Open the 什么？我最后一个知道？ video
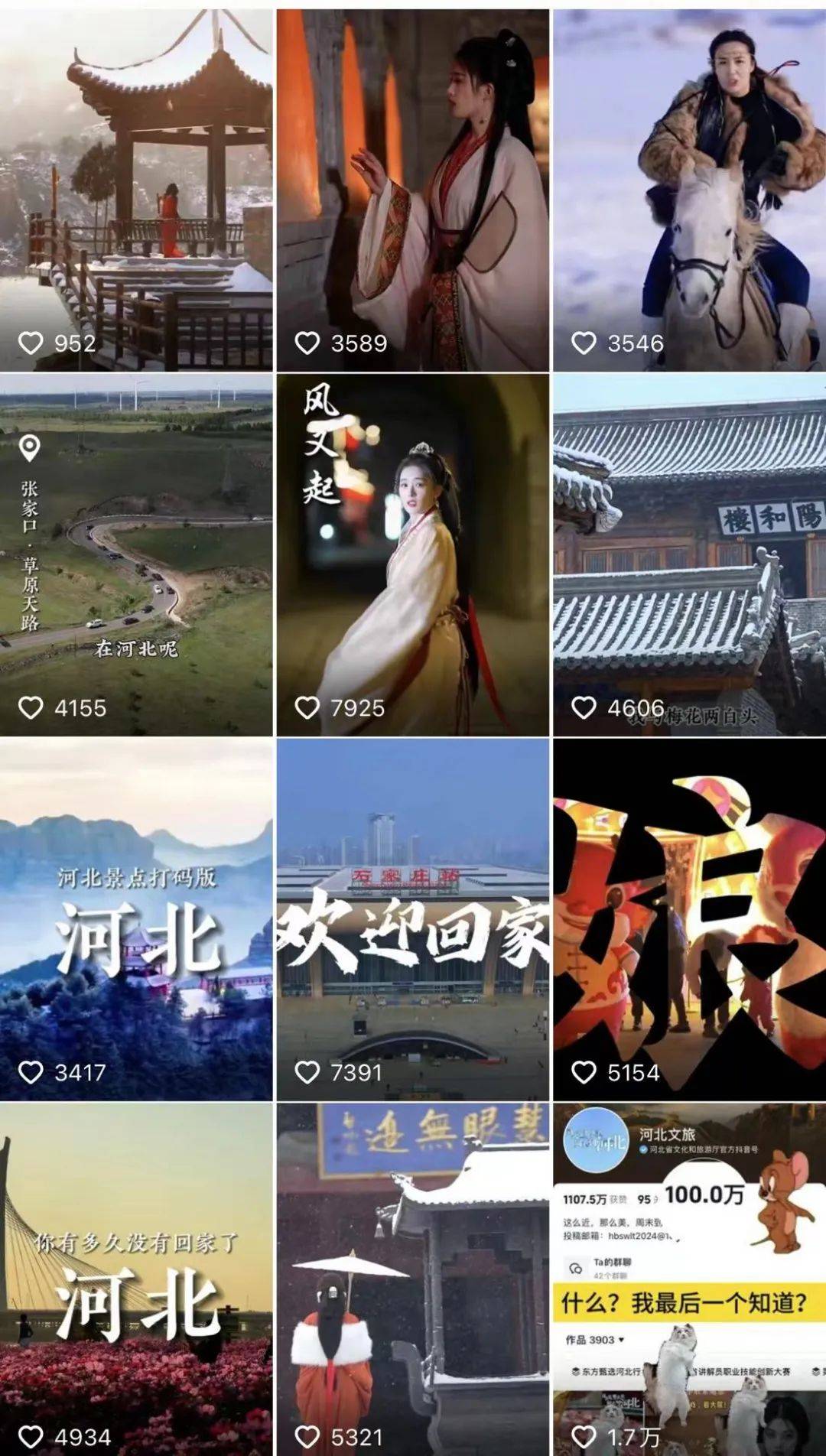The image size is (826, 1456). (x=690, y=1279)
